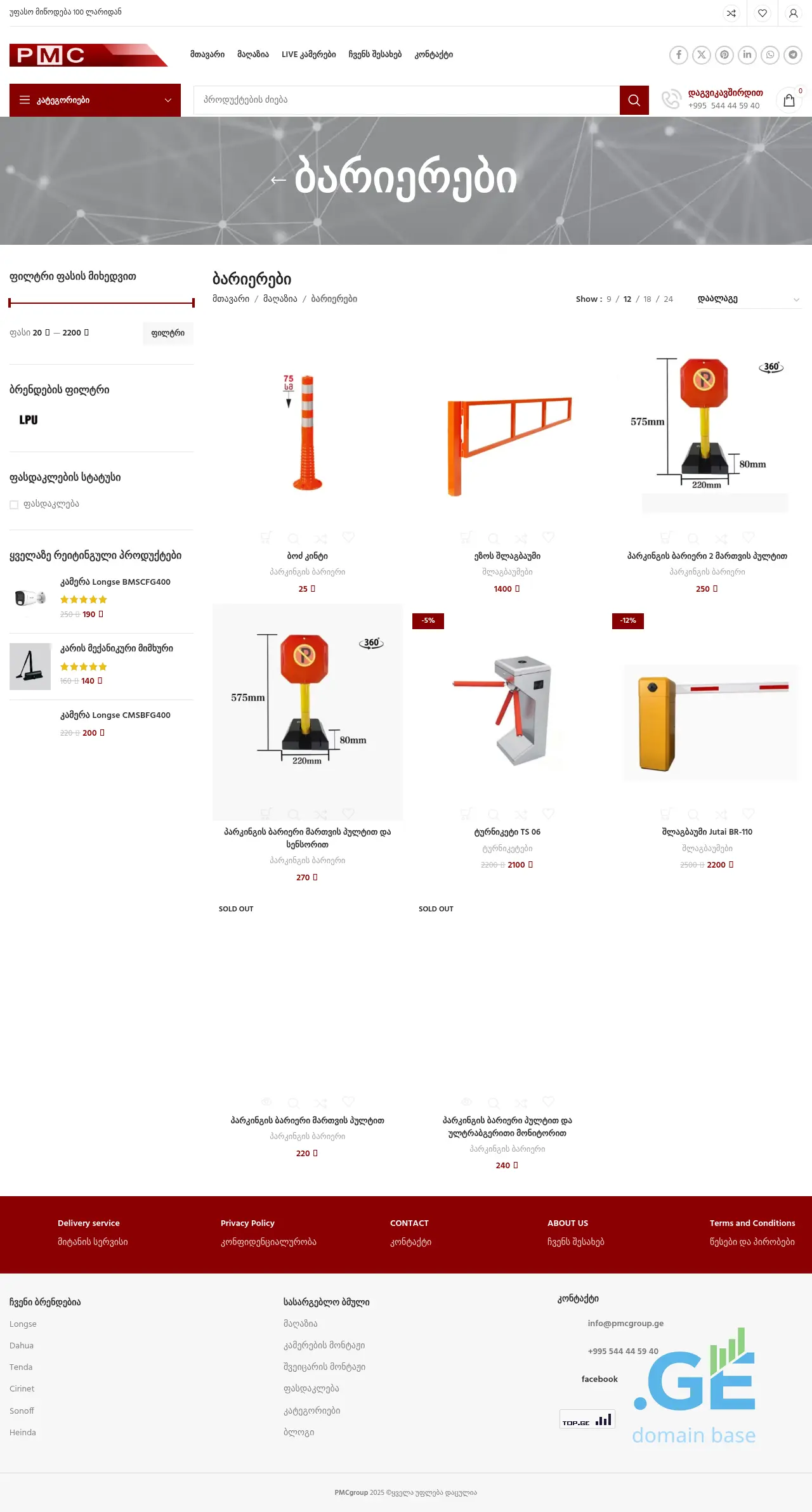View the ტურნიკეტი TS 06 product

507,832
